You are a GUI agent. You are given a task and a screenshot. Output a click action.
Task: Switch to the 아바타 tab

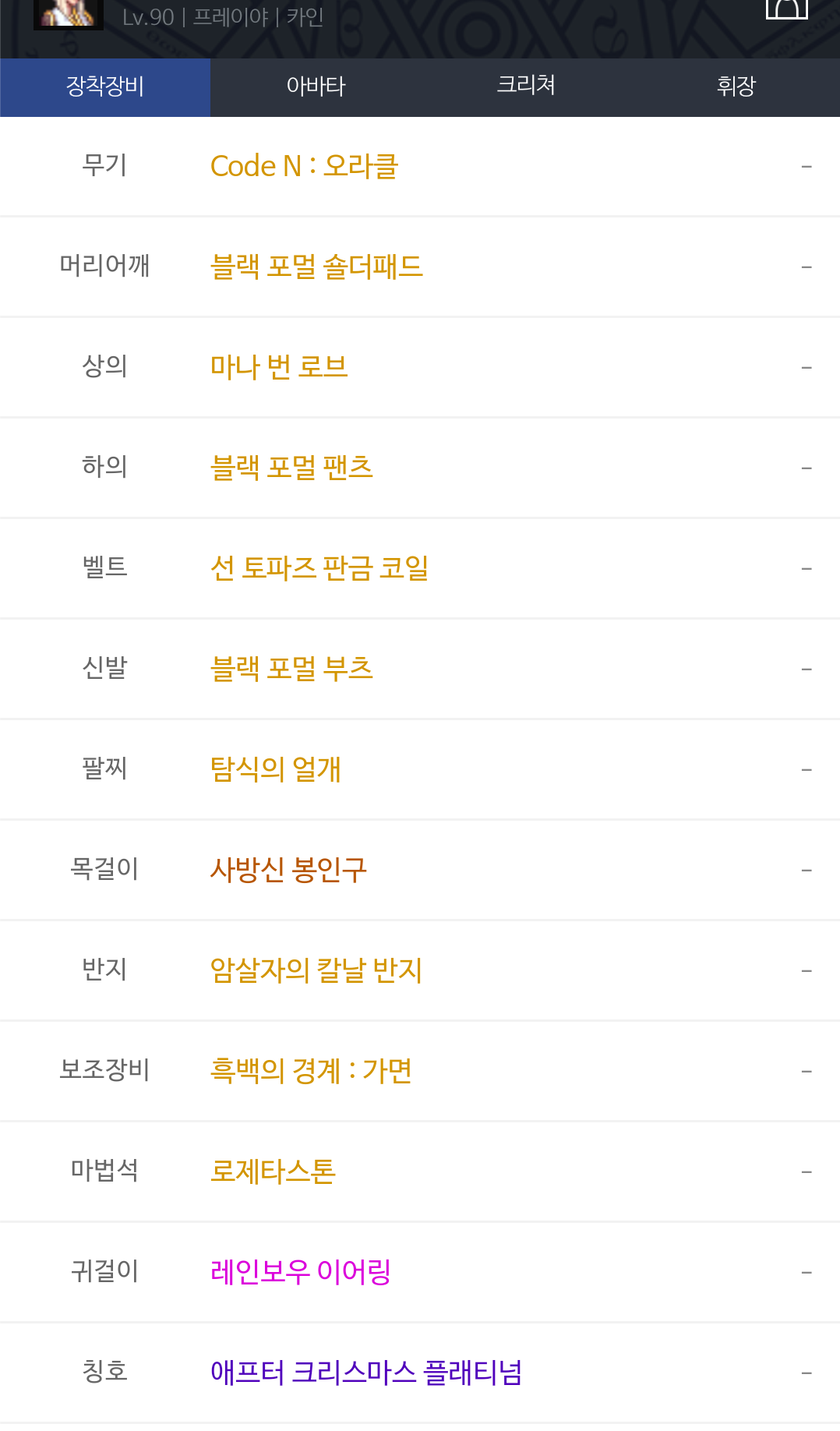[x=316, y=87]
